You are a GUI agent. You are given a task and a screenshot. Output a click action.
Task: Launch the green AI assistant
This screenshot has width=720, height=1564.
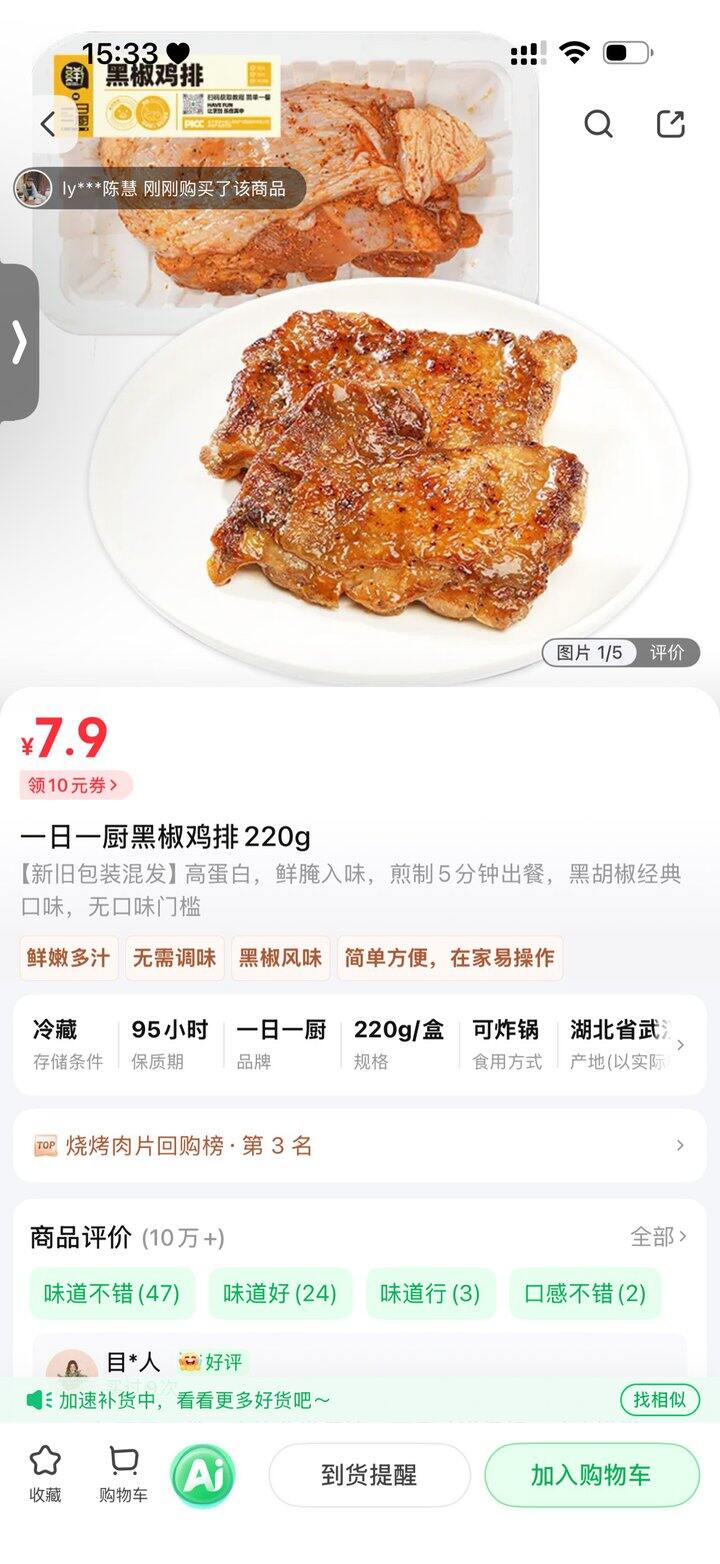click(203, 1475)
